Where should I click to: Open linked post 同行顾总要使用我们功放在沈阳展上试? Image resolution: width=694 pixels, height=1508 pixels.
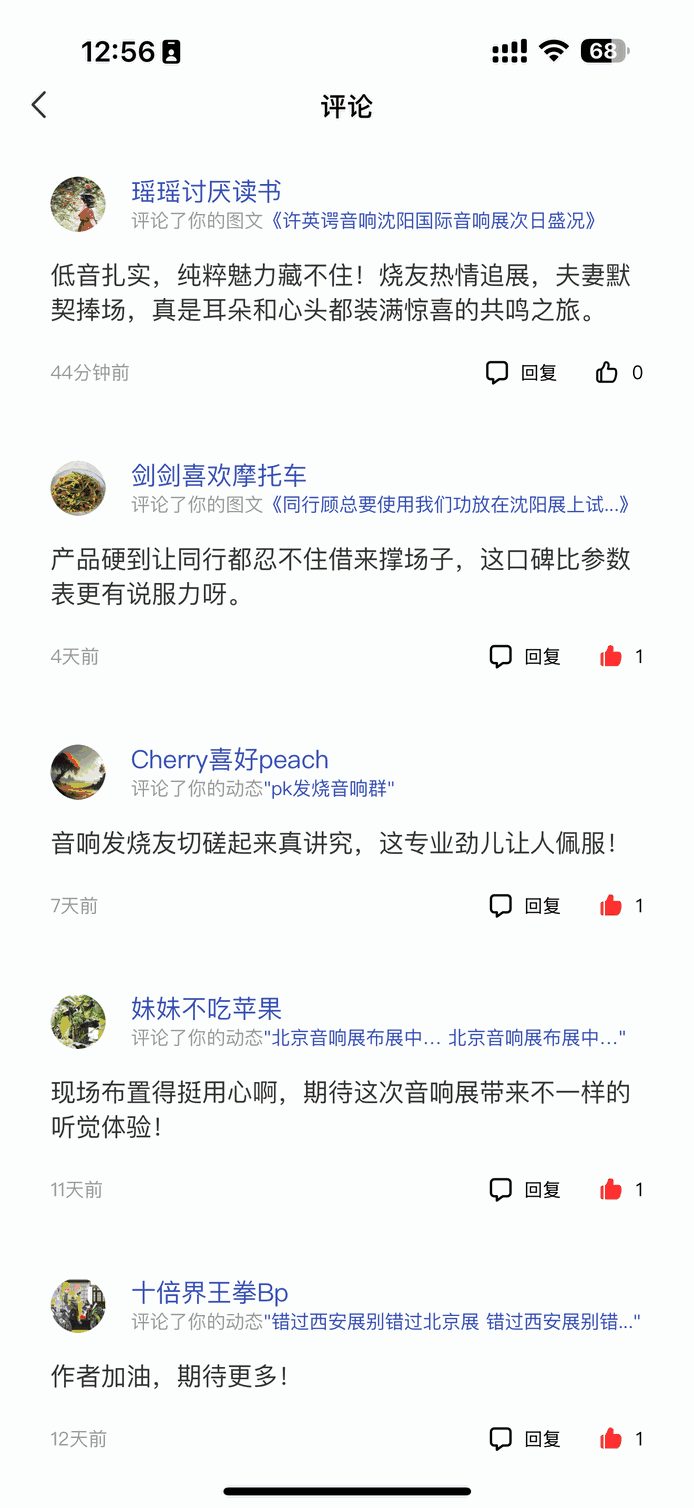tap(450, 505)
